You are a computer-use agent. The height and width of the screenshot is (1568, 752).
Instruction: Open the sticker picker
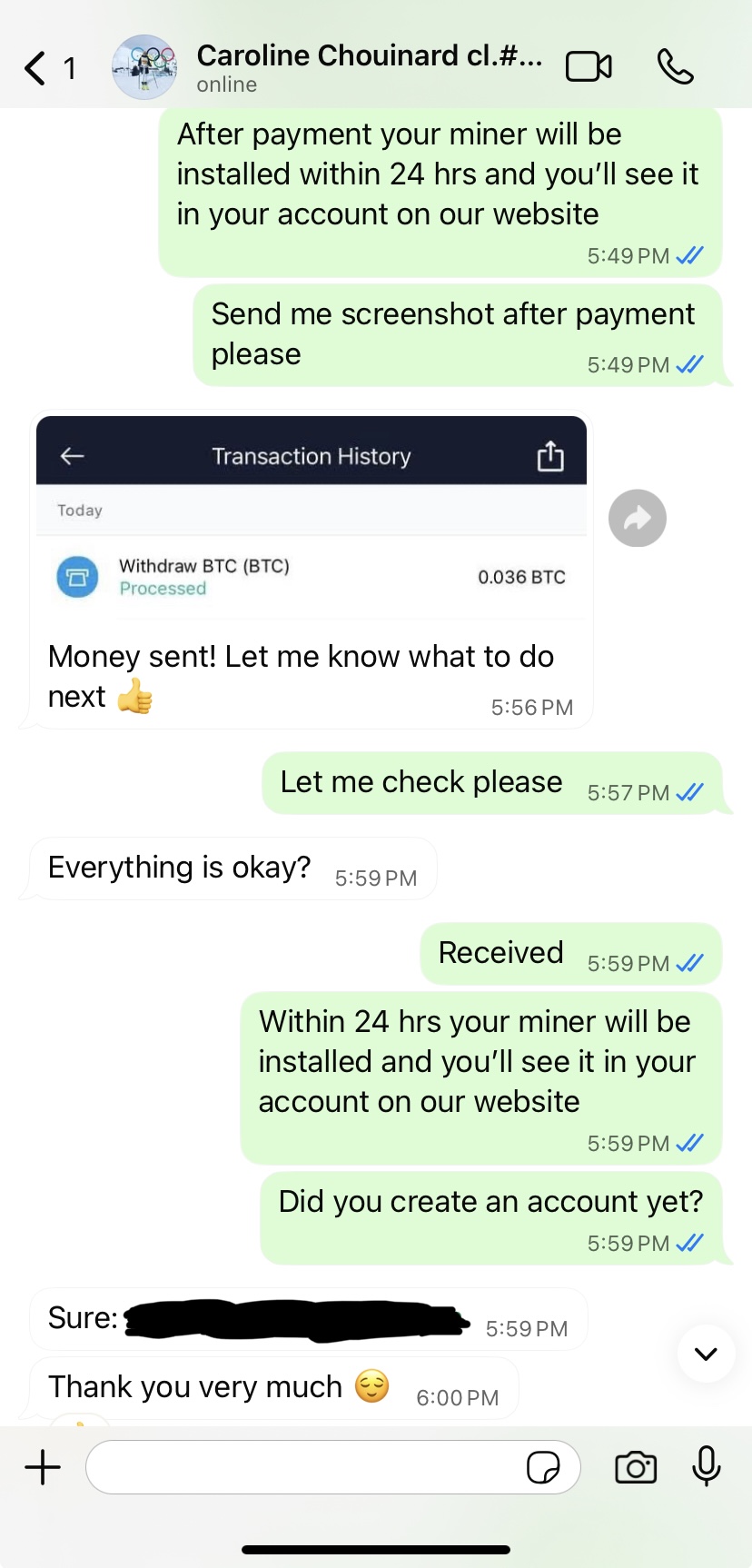(543, 1467)
